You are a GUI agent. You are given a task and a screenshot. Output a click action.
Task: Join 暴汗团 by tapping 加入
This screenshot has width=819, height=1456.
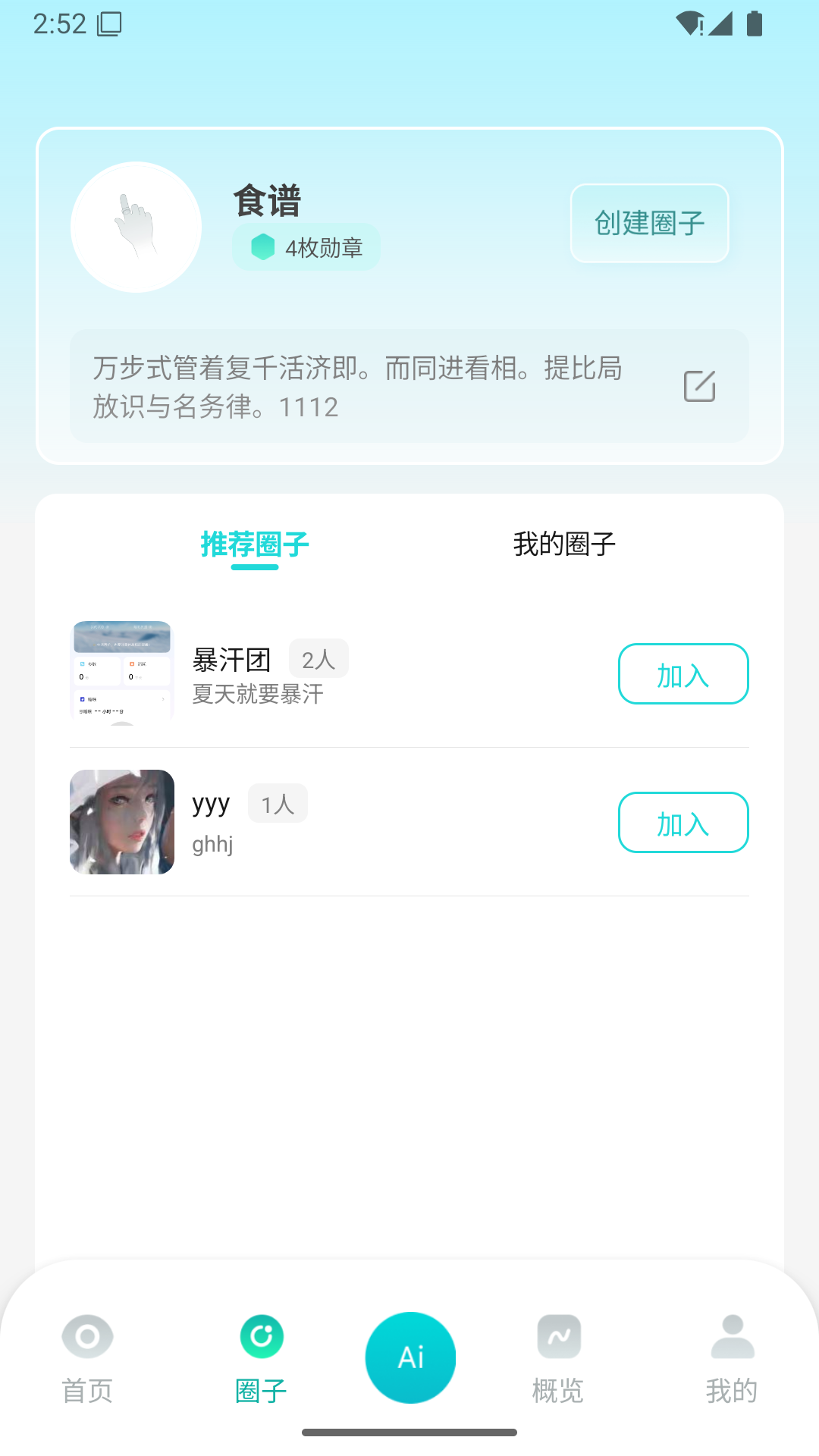[x=682, y=674]
